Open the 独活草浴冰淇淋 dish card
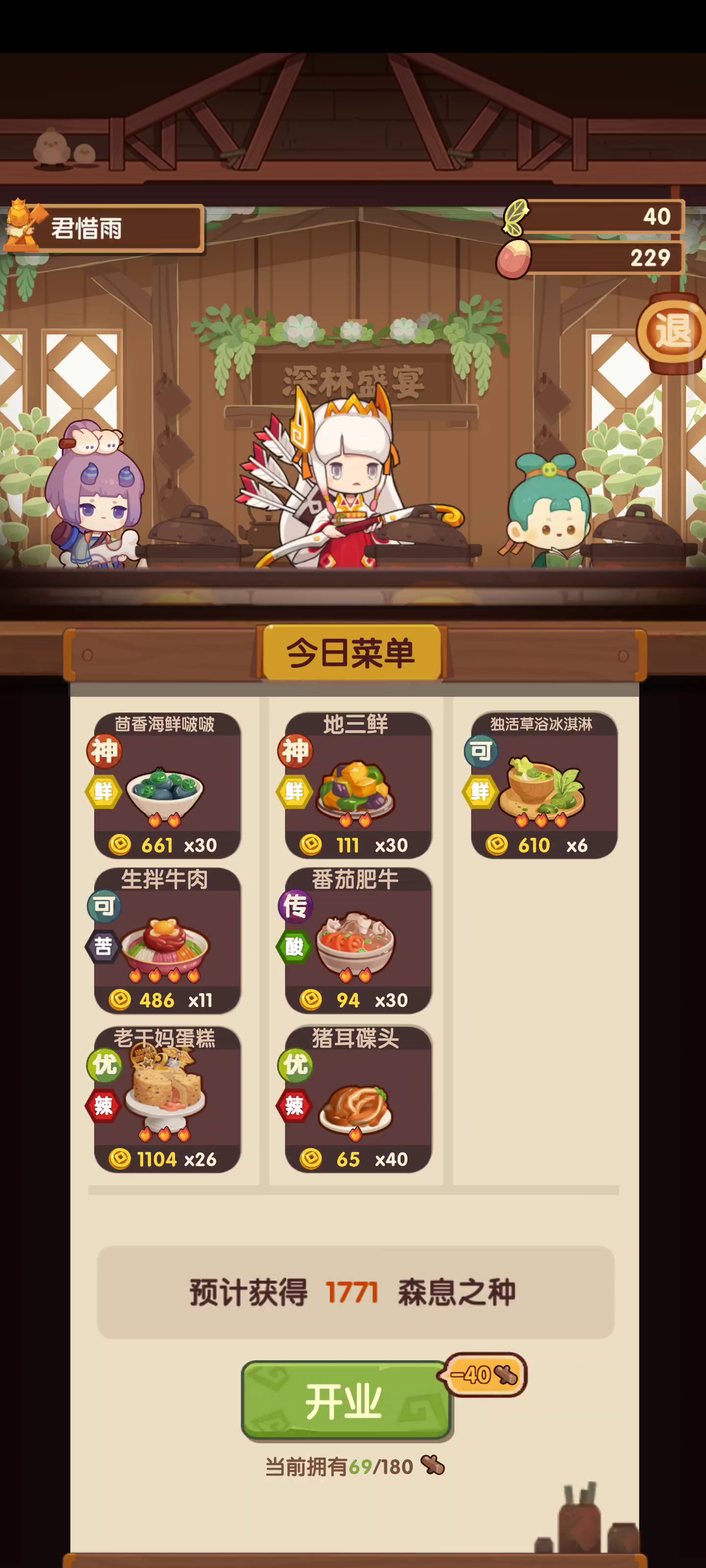Screen dimensions: 706x1568 pos(544,785)
